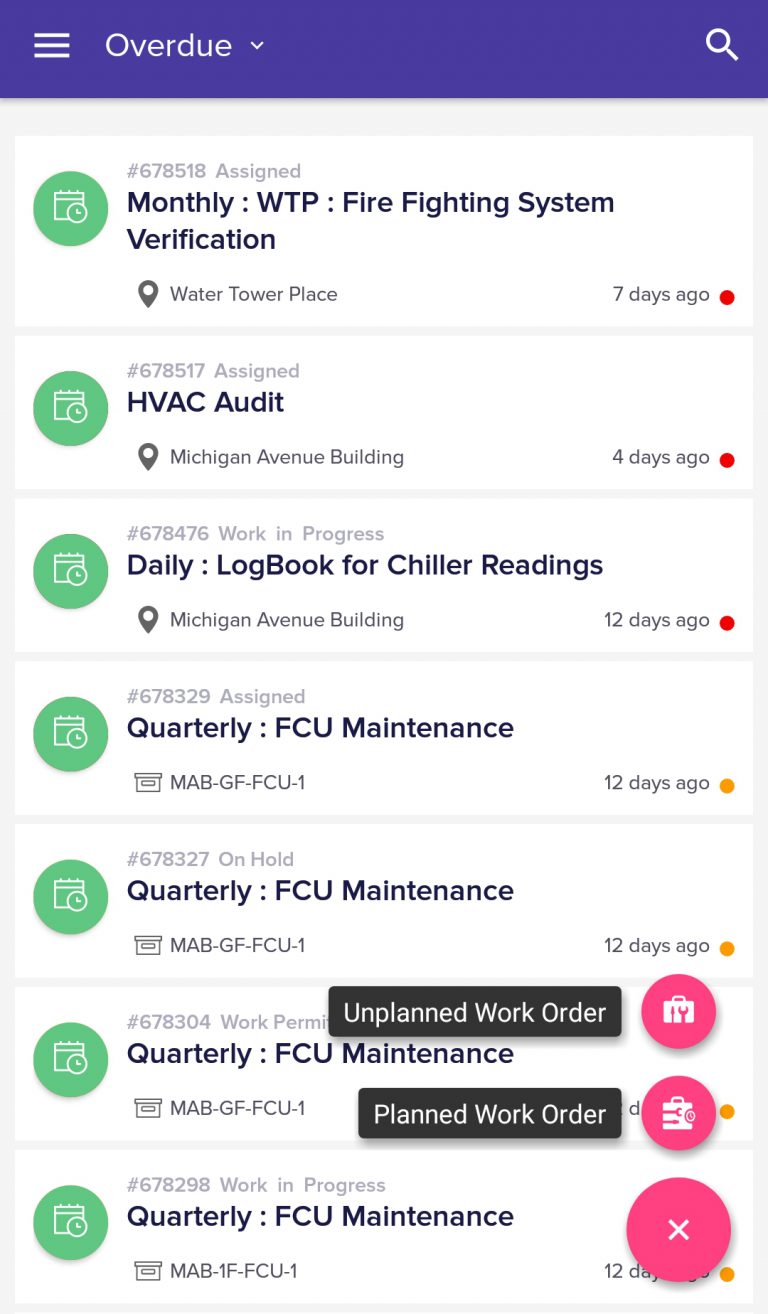Create a Planned Work Order
Image resolution: width=768 pixels, height=1314 pixels.
point(678,1113)
